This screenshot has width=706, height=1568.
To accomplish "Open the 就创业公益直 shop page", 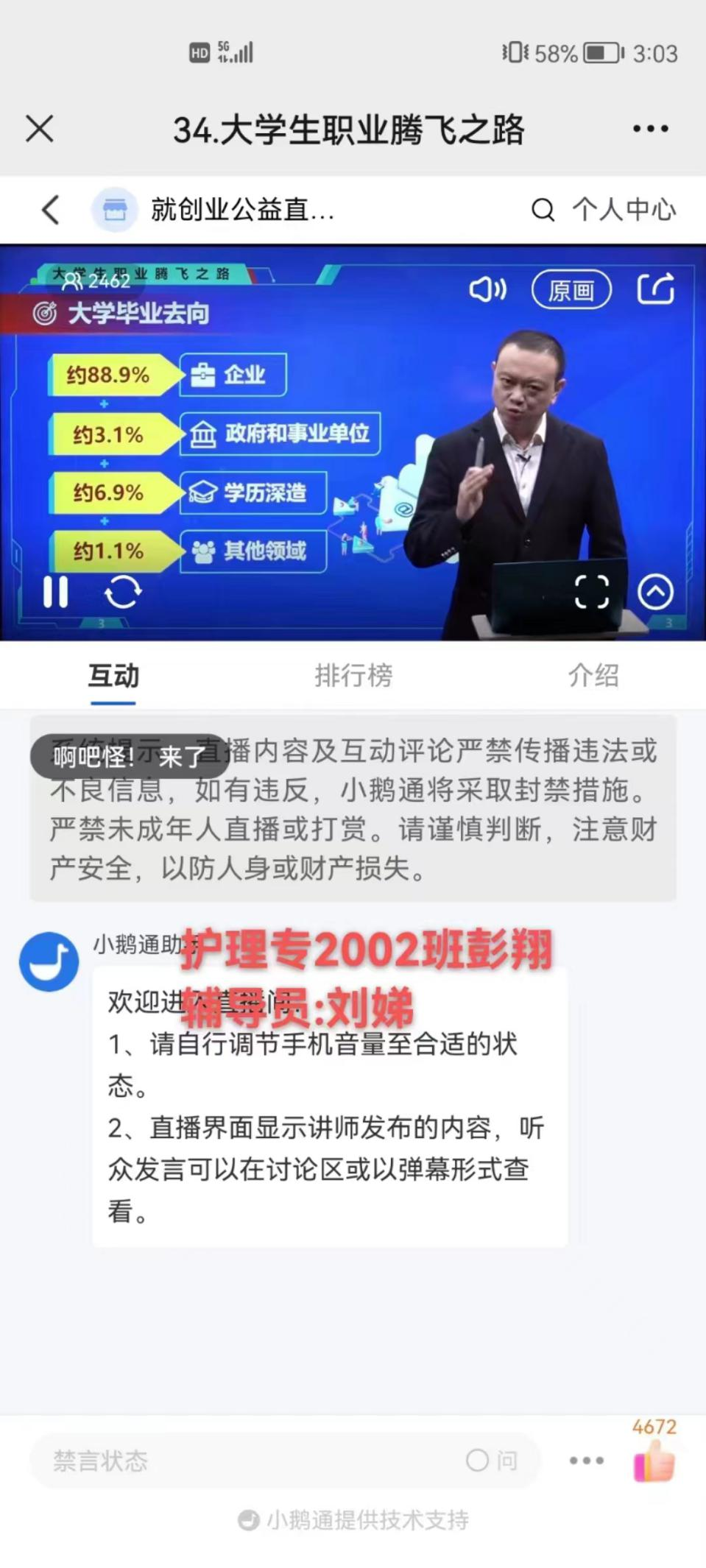I will pyautogui.click(x=213, y=210).
